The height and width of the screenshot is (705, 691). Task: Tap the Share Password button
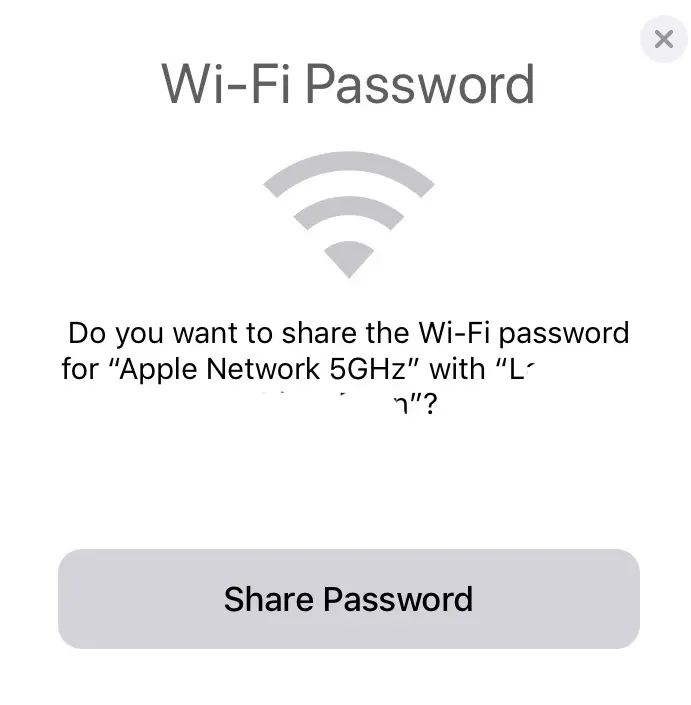click(348, 599)
